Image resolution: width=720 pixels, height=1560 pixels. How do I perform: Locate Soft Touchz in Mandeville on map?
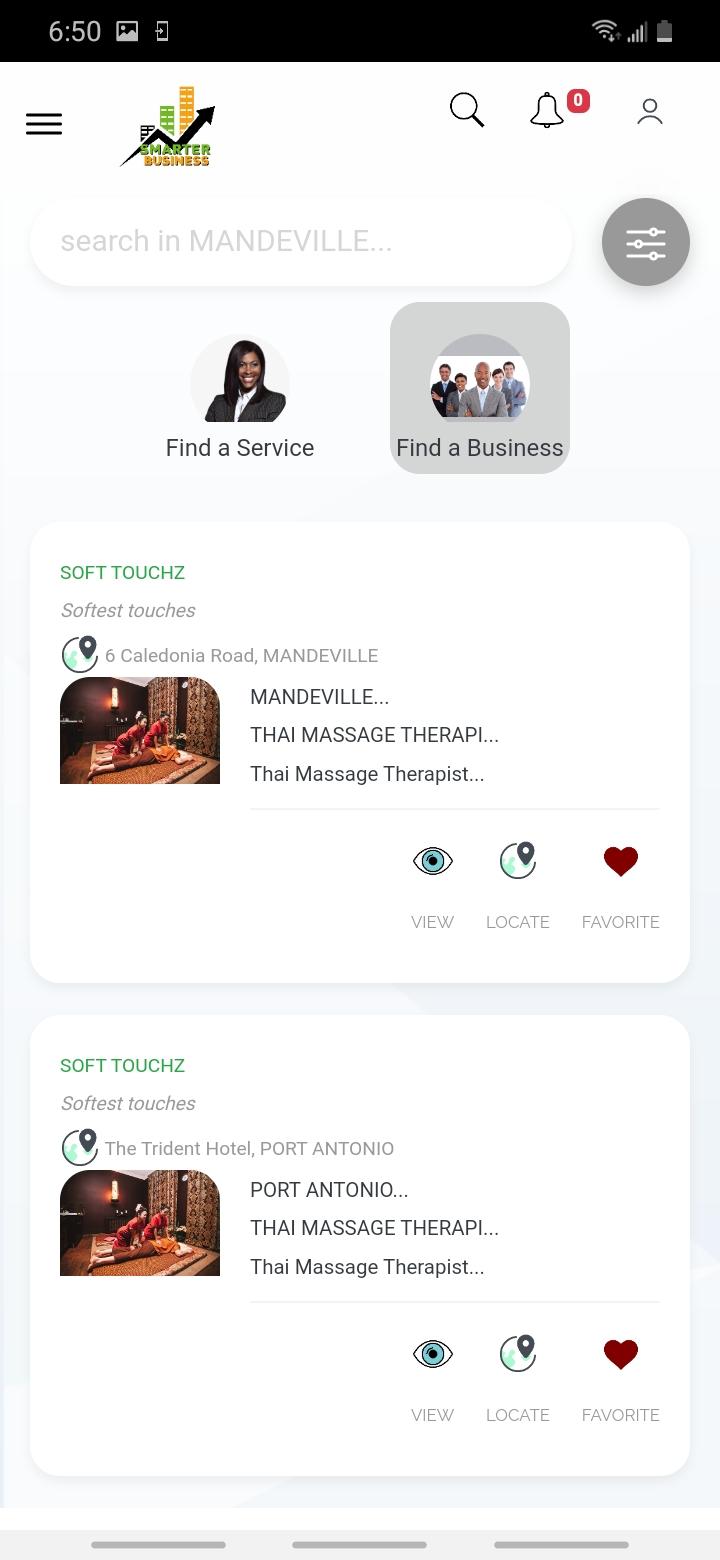click(518, 880)
